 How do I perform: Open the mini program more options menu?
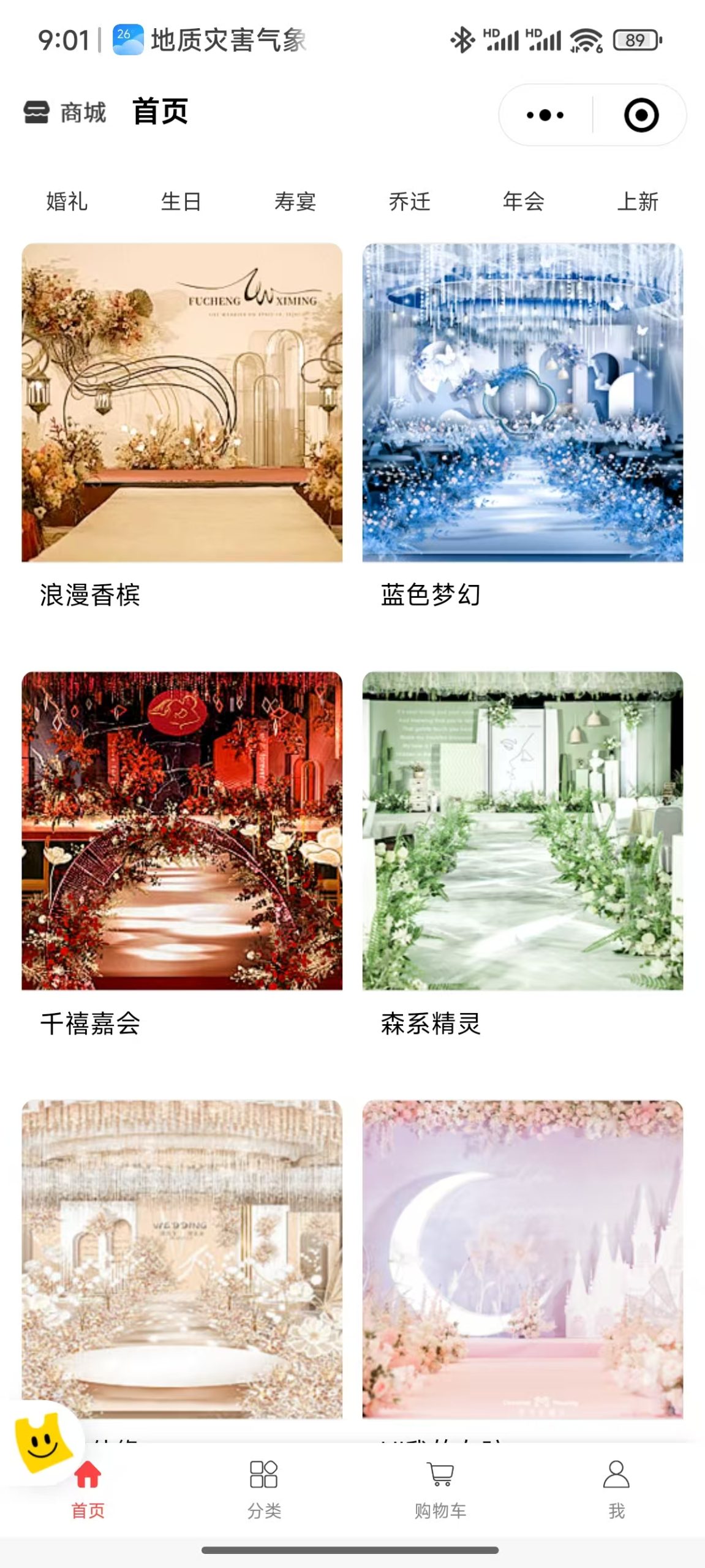tap(545, 115)
